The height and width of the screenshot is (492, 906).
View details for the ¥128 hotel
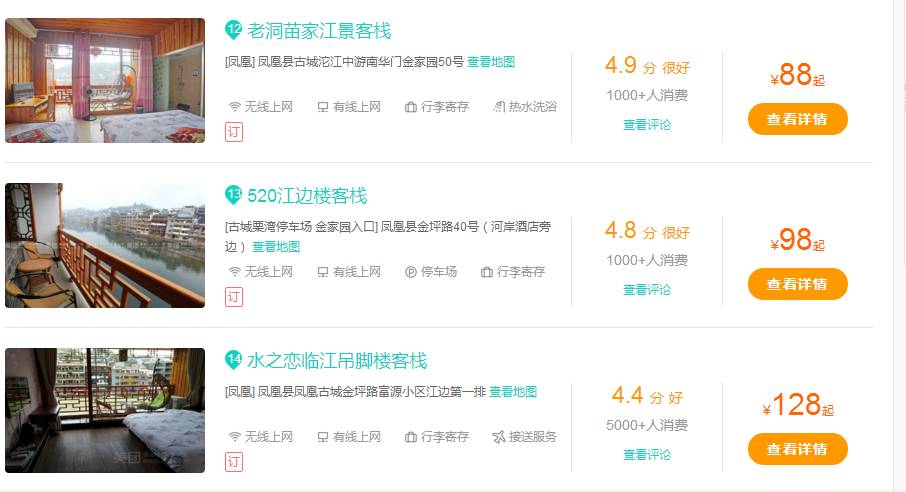(797, 449)
